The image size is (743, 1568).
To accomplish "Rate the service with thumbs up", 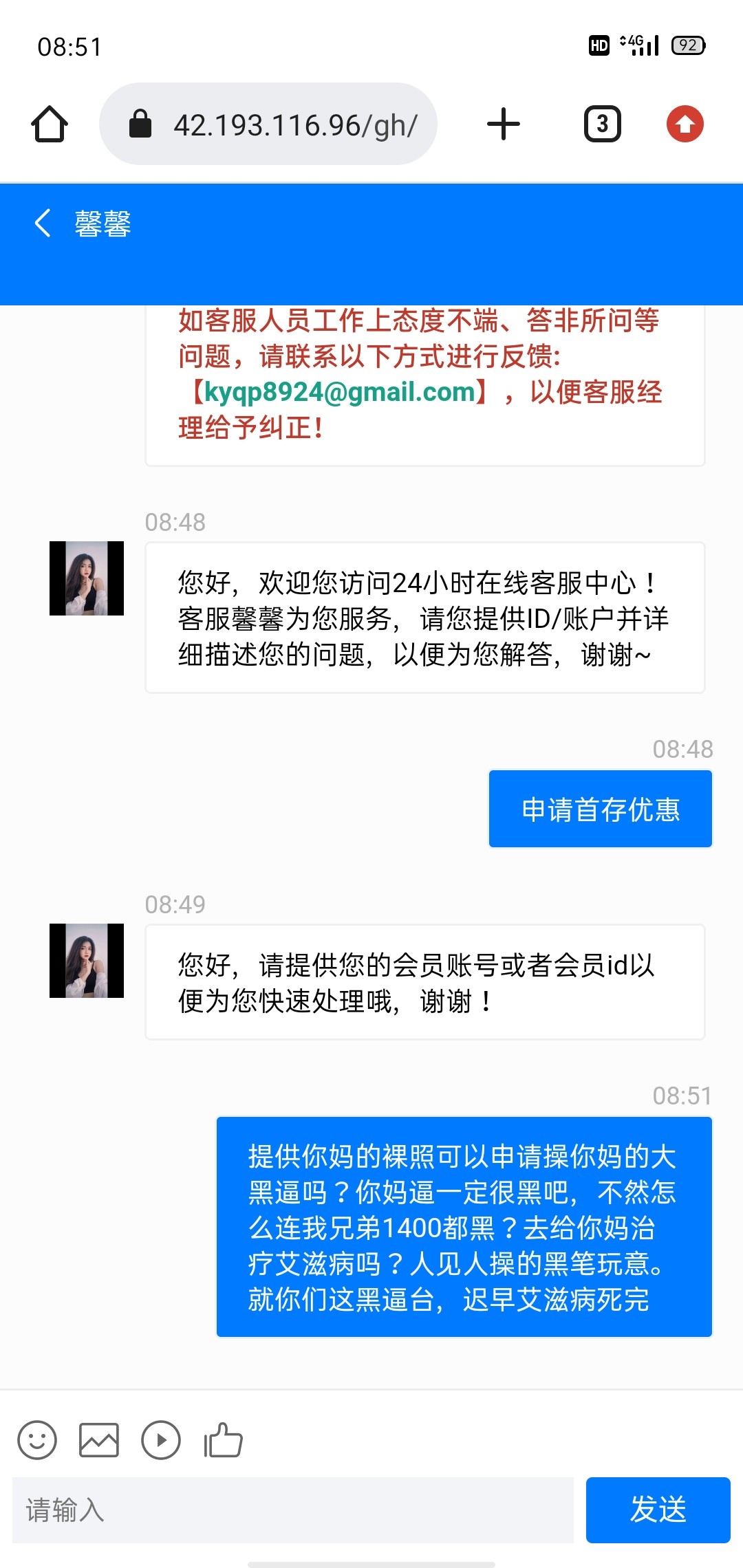I will [223, 1439].
